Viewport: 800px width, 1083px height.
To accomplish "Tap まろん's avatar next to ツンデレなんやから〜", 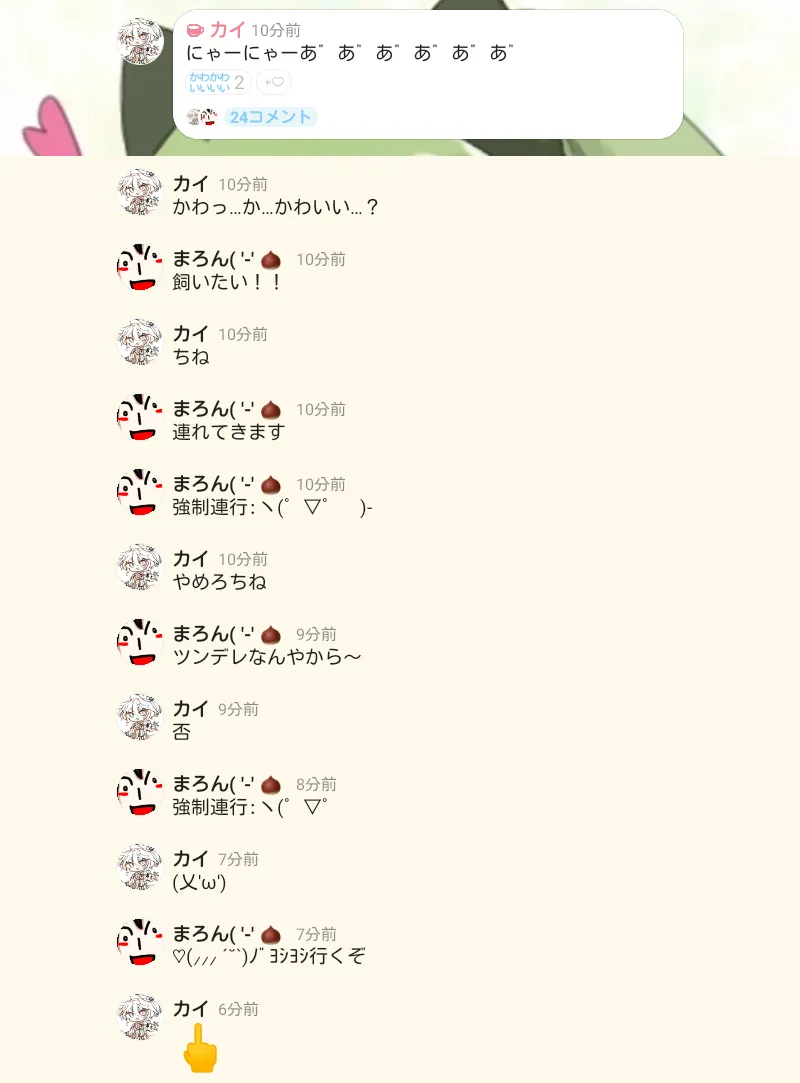I will 140,642.
